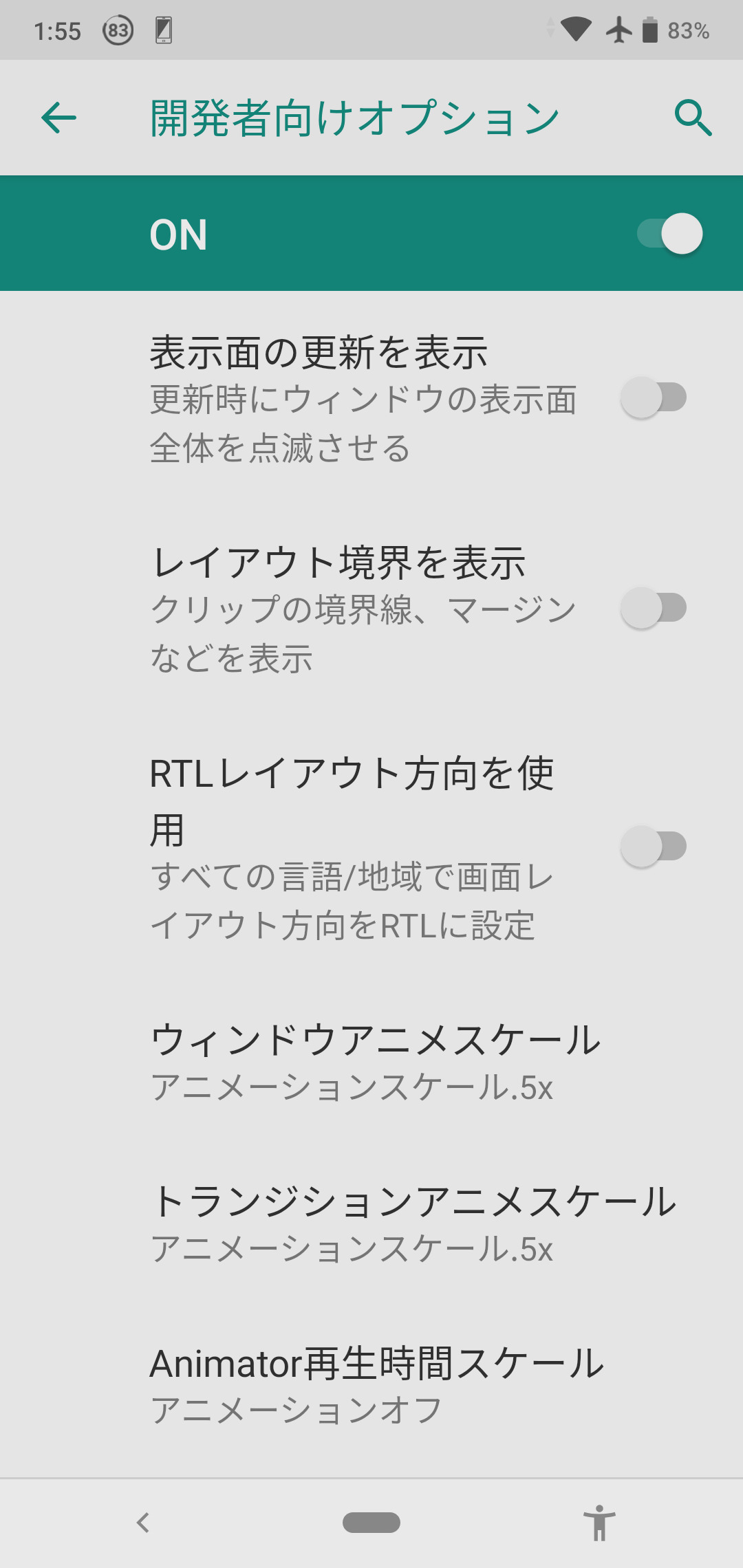Image resolution: width=743 pixels, height=1568 pixels.
Task: Go back using the top-left arrow
Action: (x=58, y=118)
